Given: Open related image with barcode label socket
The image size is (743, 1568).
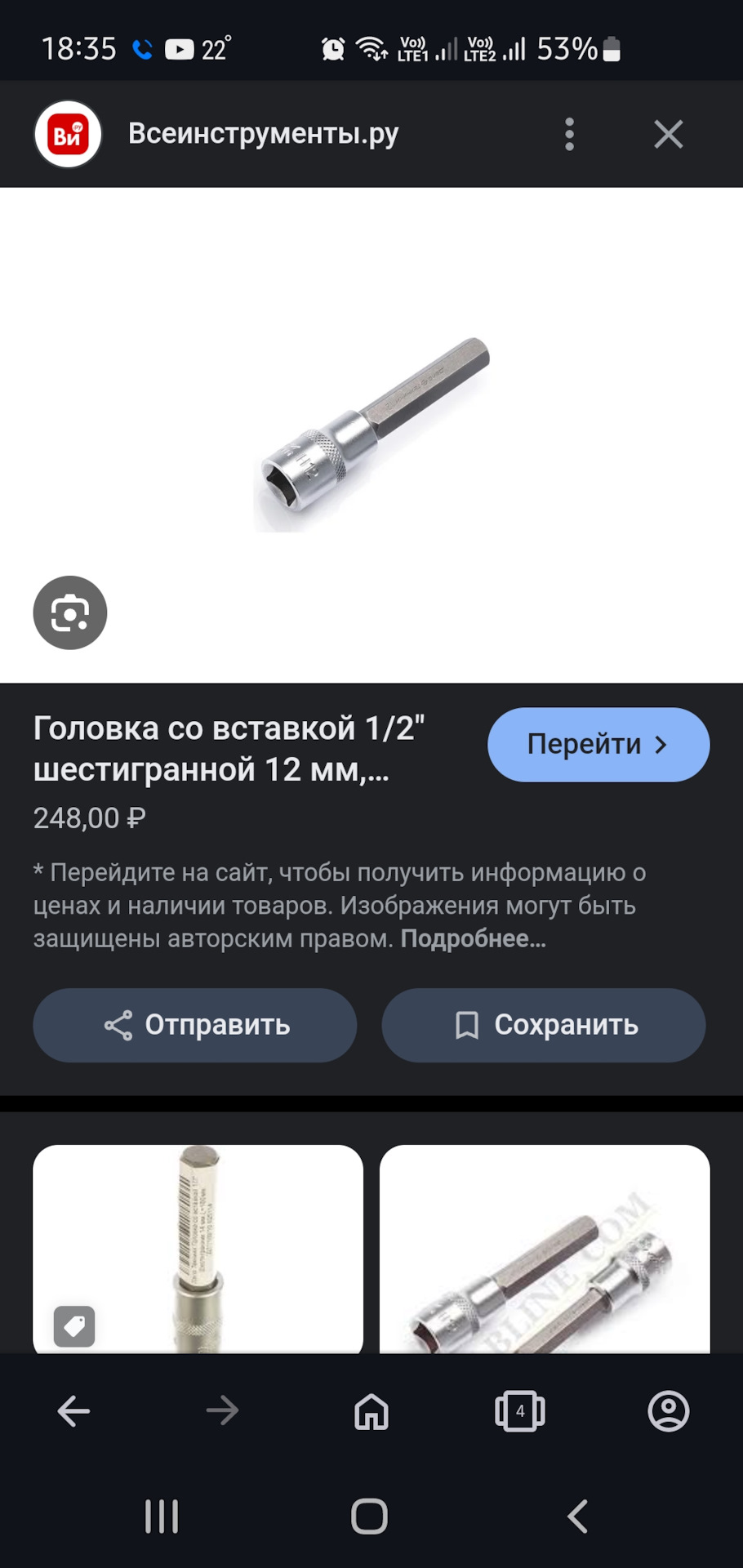Looking at the screenshot, I should 198,1248.
